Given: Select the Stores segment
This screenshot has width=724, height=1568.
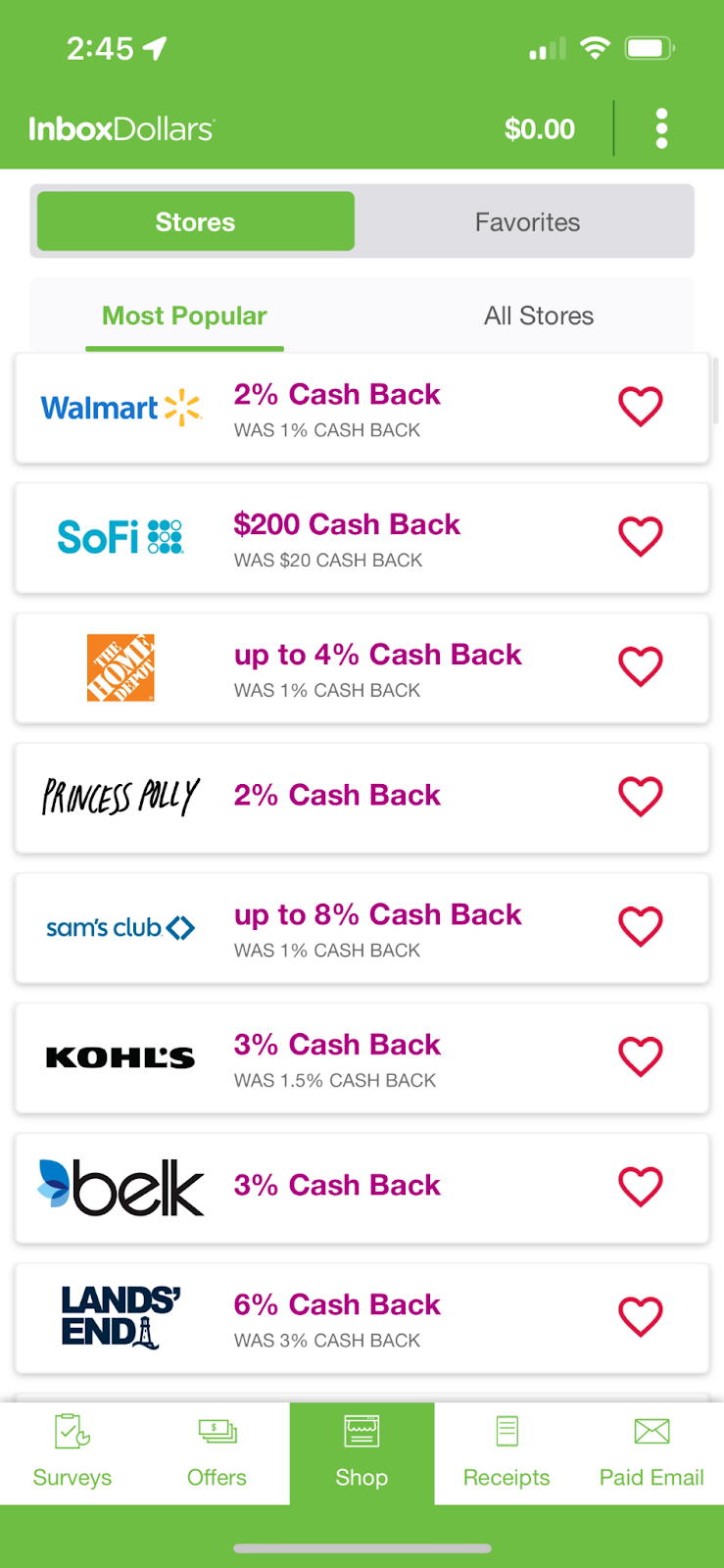Looking at the screenshot, I should tap(196, 222).
